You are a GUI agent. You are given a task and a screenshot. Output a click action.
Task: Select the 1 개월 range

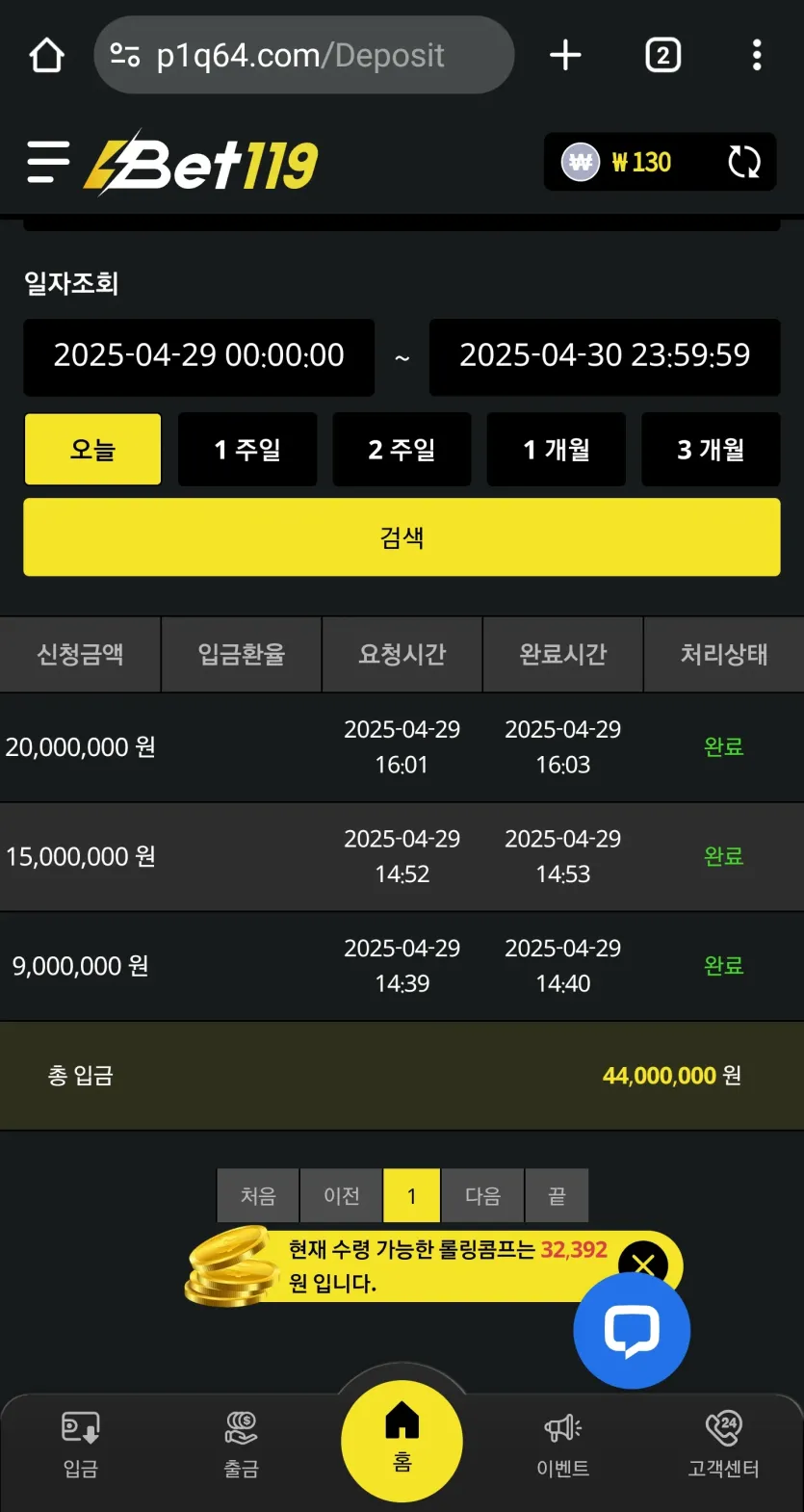coord(557,450)
